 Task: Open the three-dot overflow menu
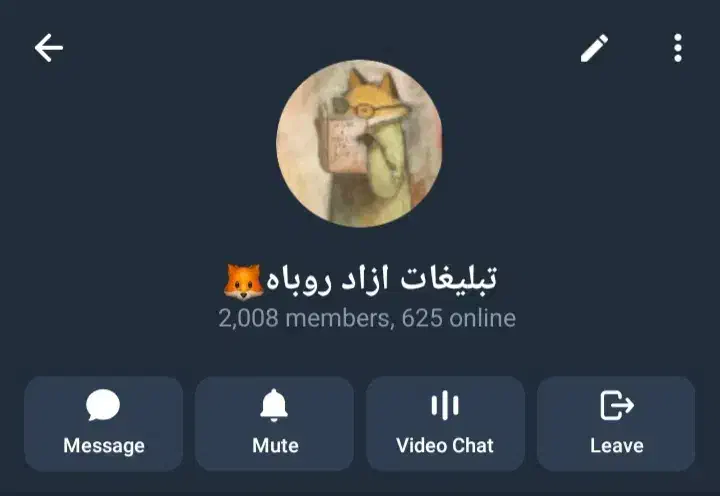[678, 48]
